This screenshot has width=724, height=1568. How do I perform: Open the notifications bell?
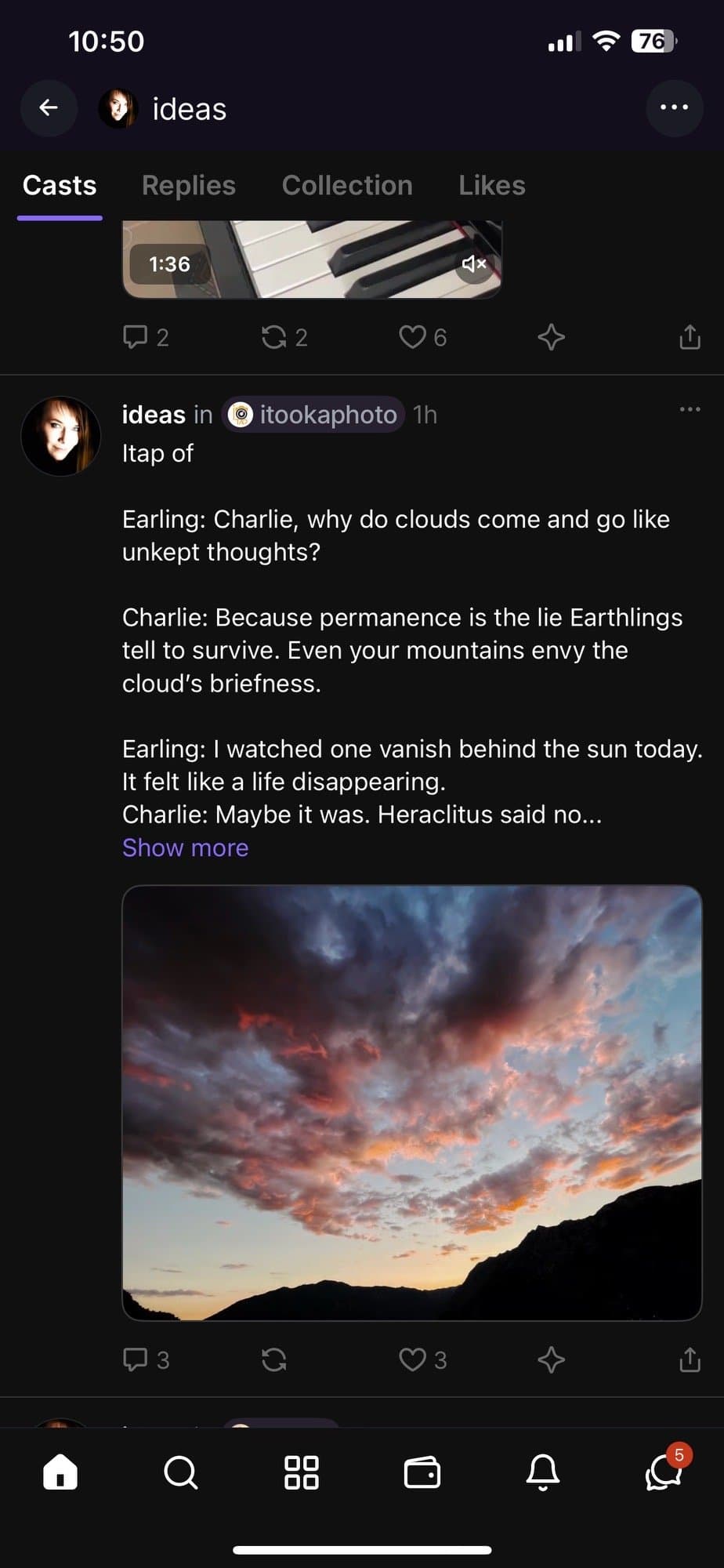tap(543, 1472)
